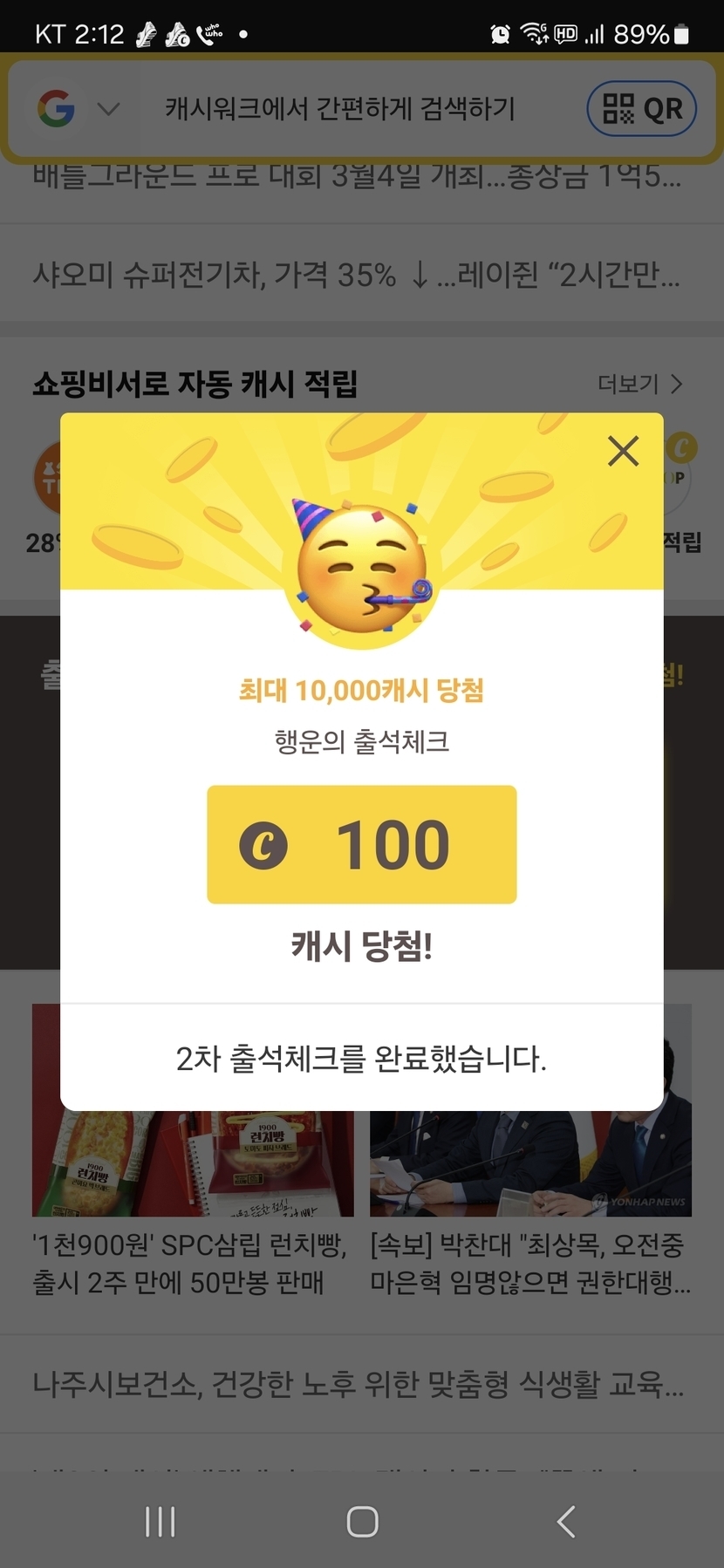The width and height of the screenshot is (724, 1568).
Task: Open the 나주시보건소 news headline
Action: tap(358, 1384)
